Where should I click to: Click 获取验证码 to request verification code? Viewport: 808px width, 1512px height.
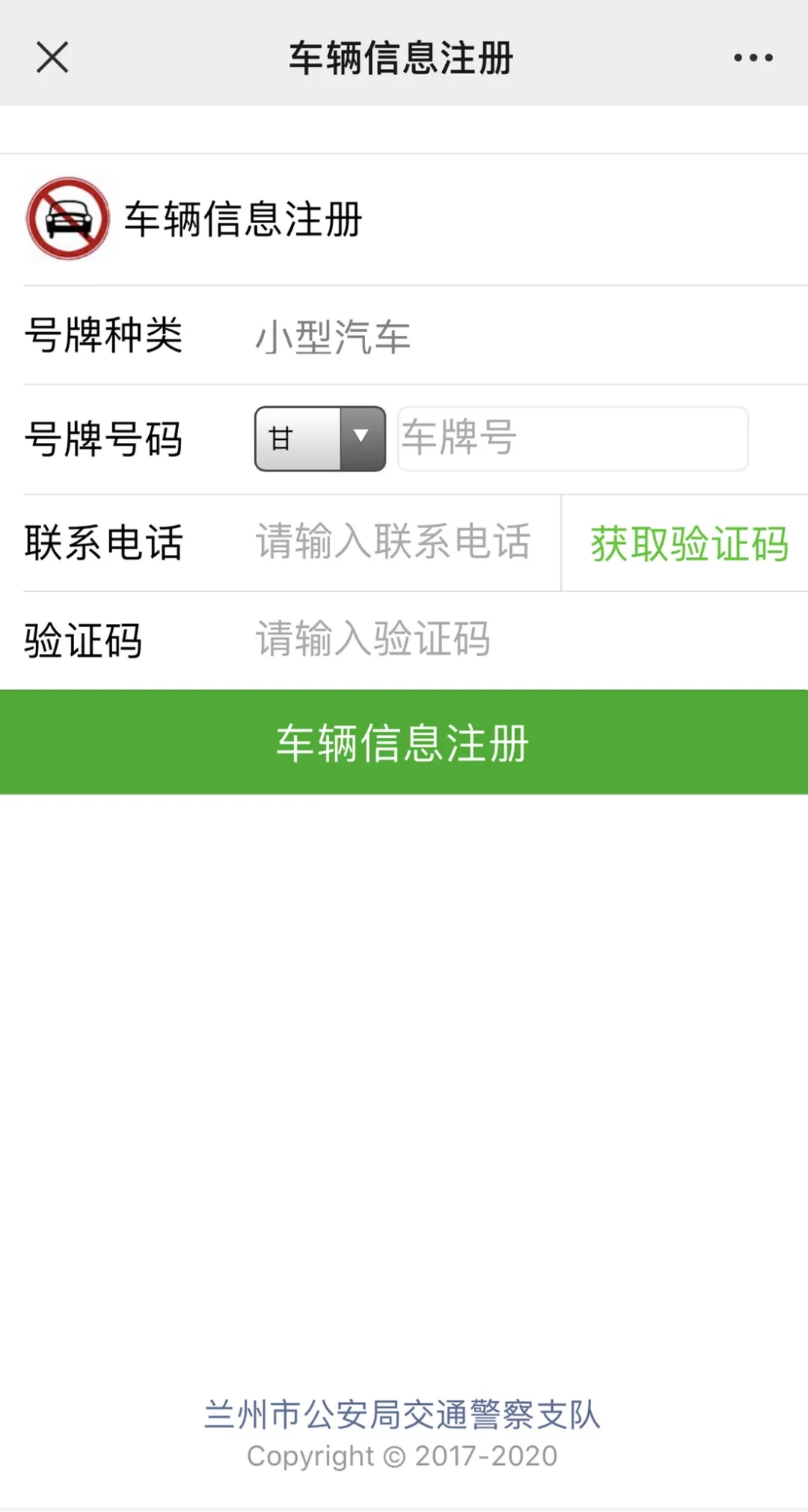690,545
